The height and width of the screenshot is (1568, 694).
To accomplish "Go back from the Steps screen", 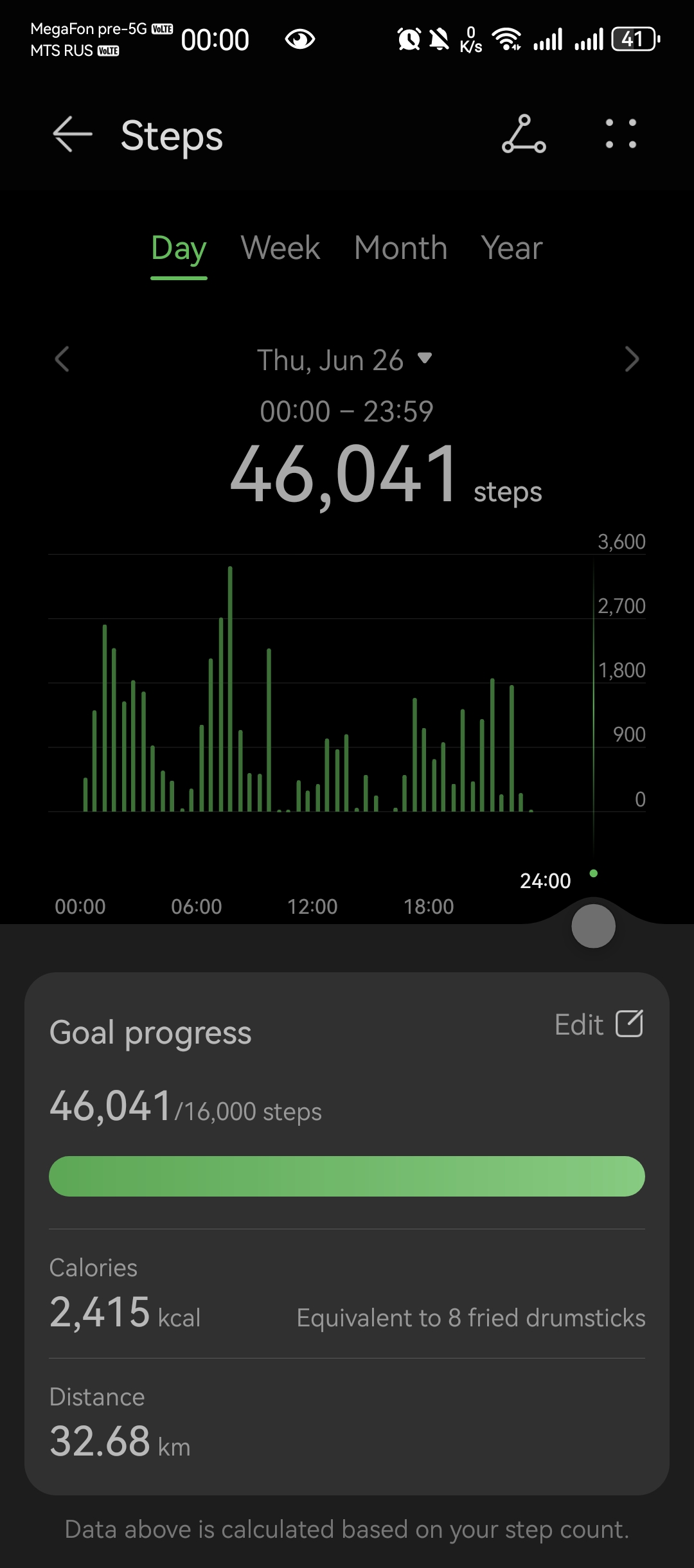I will 72,135.
